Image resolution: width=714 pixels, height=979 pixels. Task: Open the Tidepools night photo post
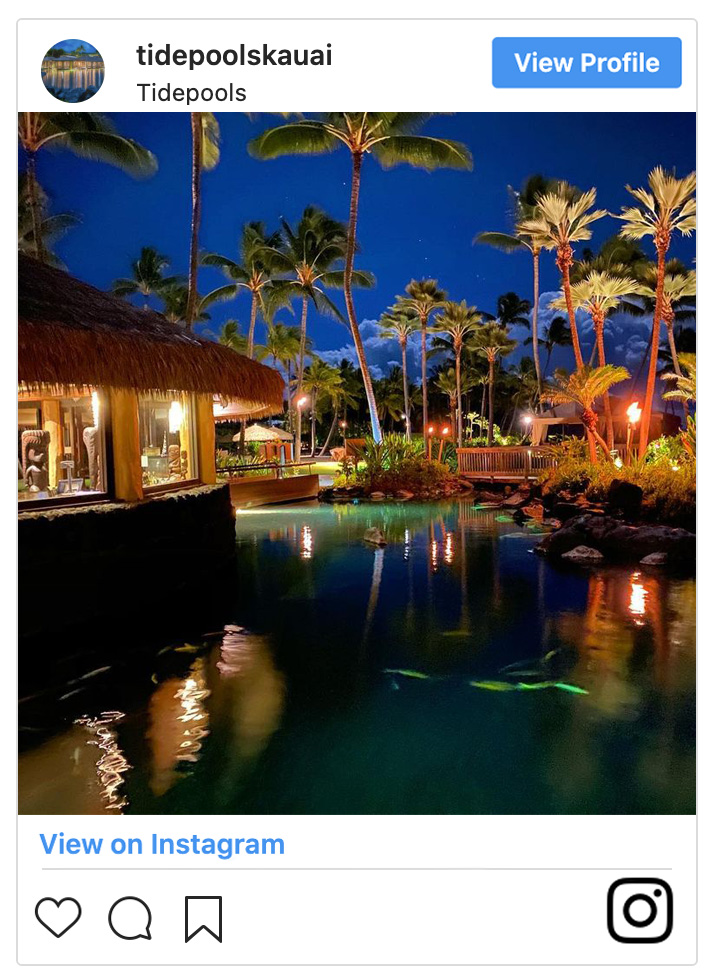(357, 463)
